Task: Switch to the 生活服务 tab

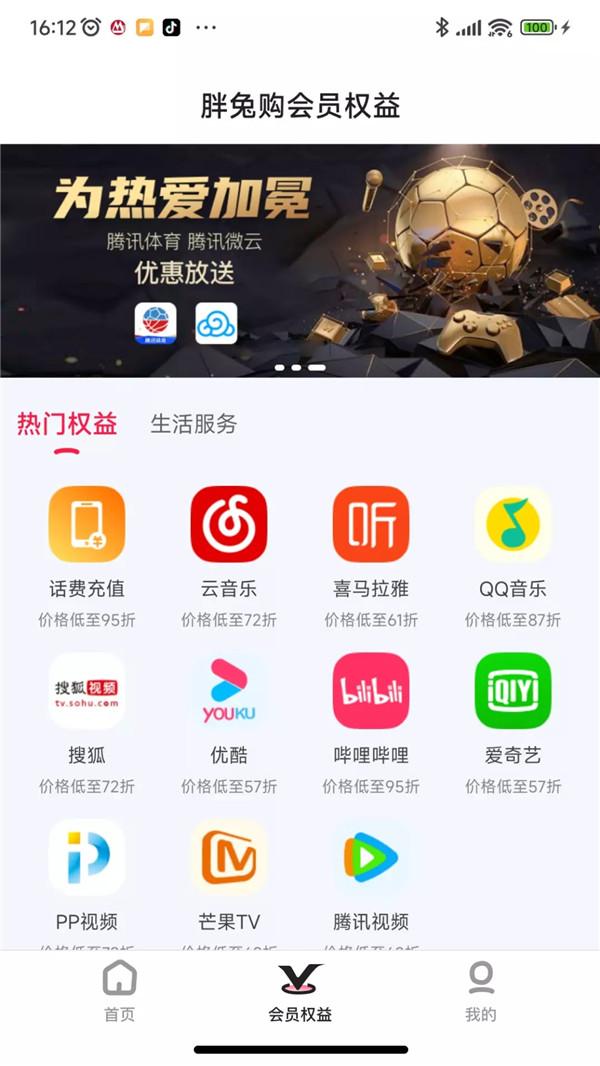Action: pos(194,424)
